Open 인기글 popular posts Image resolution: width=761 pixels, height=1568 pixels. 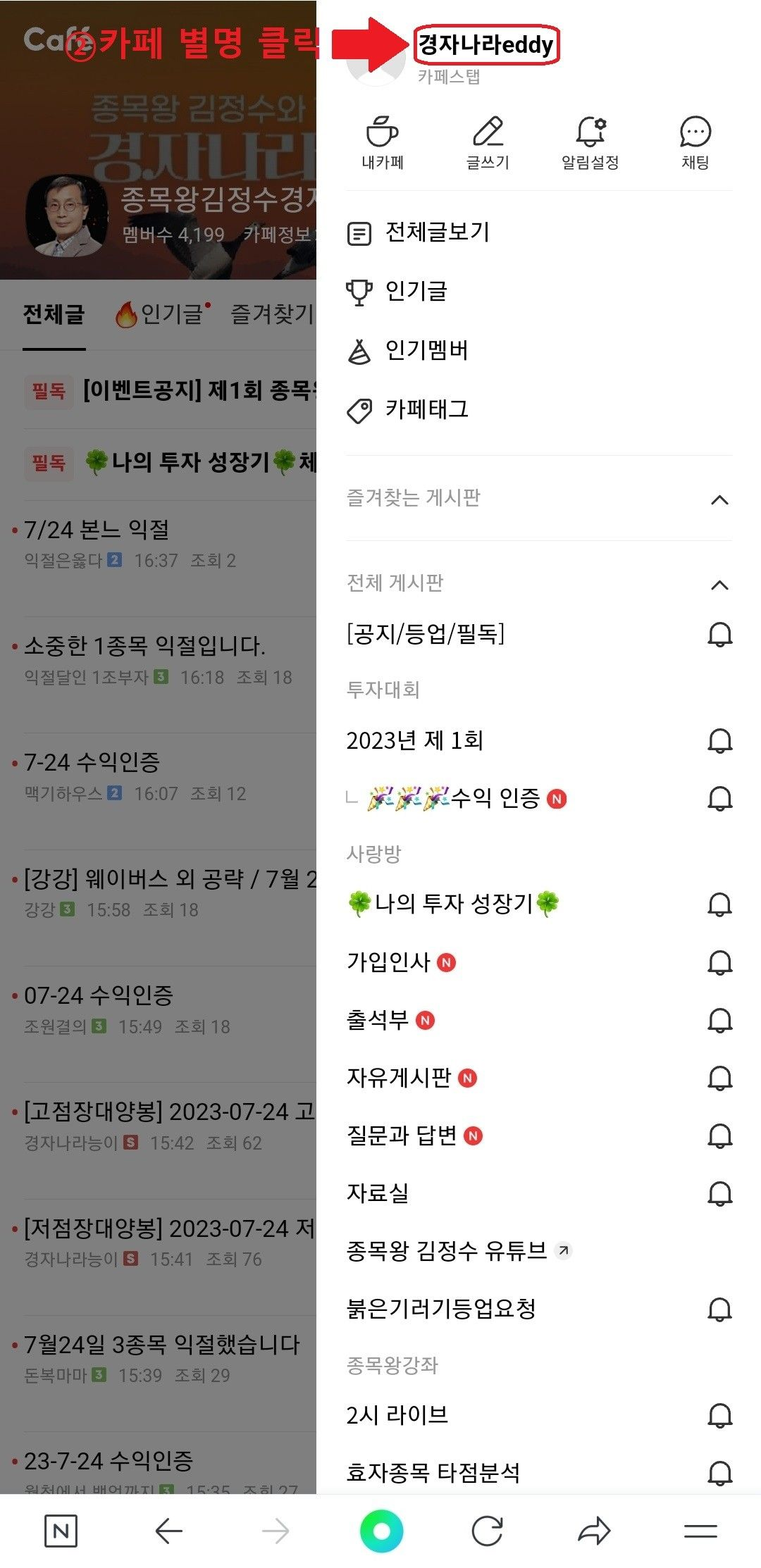416,291
